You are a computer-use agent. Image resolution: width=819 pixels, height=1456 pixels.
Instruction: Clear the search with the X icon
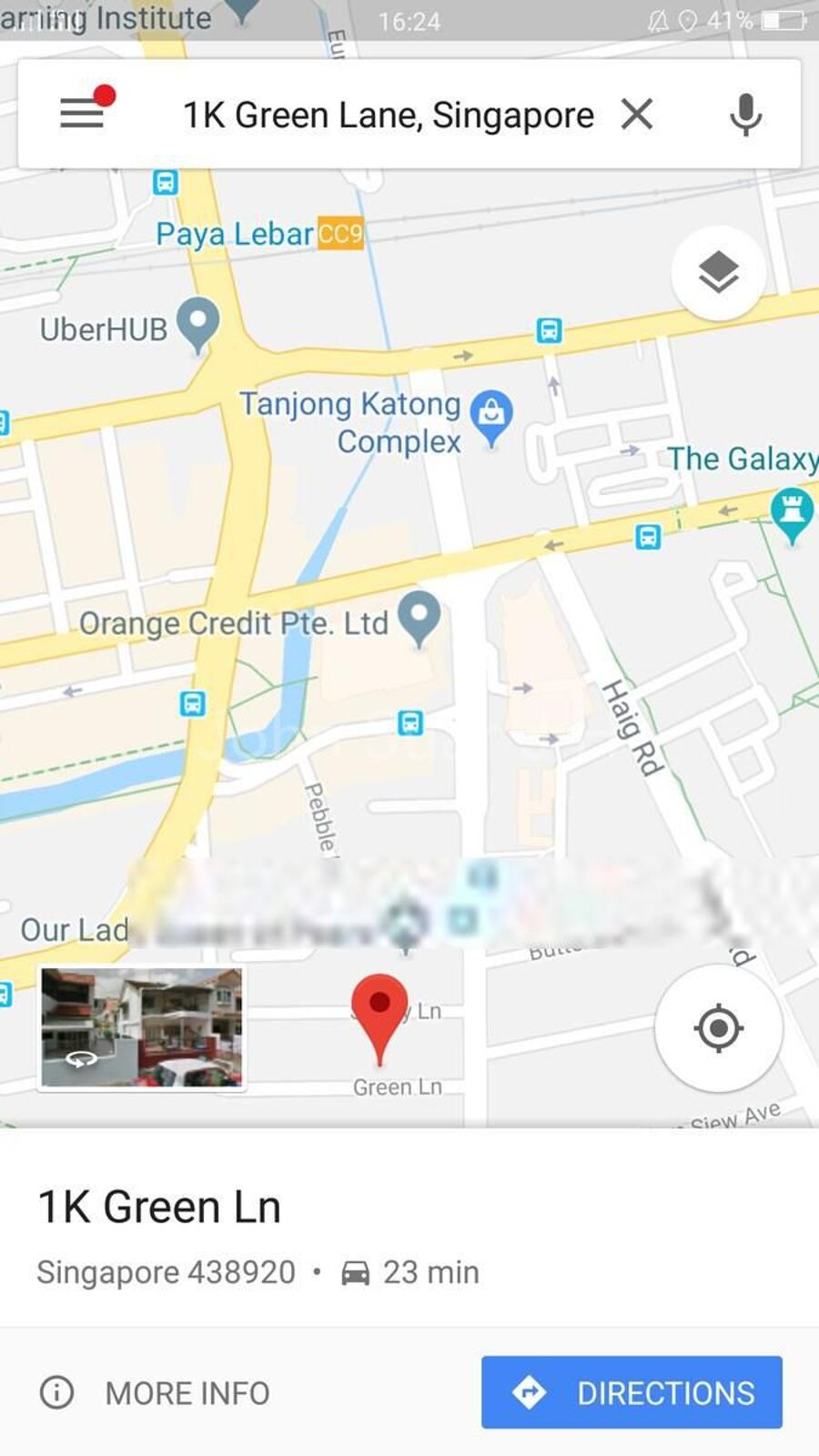[637, 115]
